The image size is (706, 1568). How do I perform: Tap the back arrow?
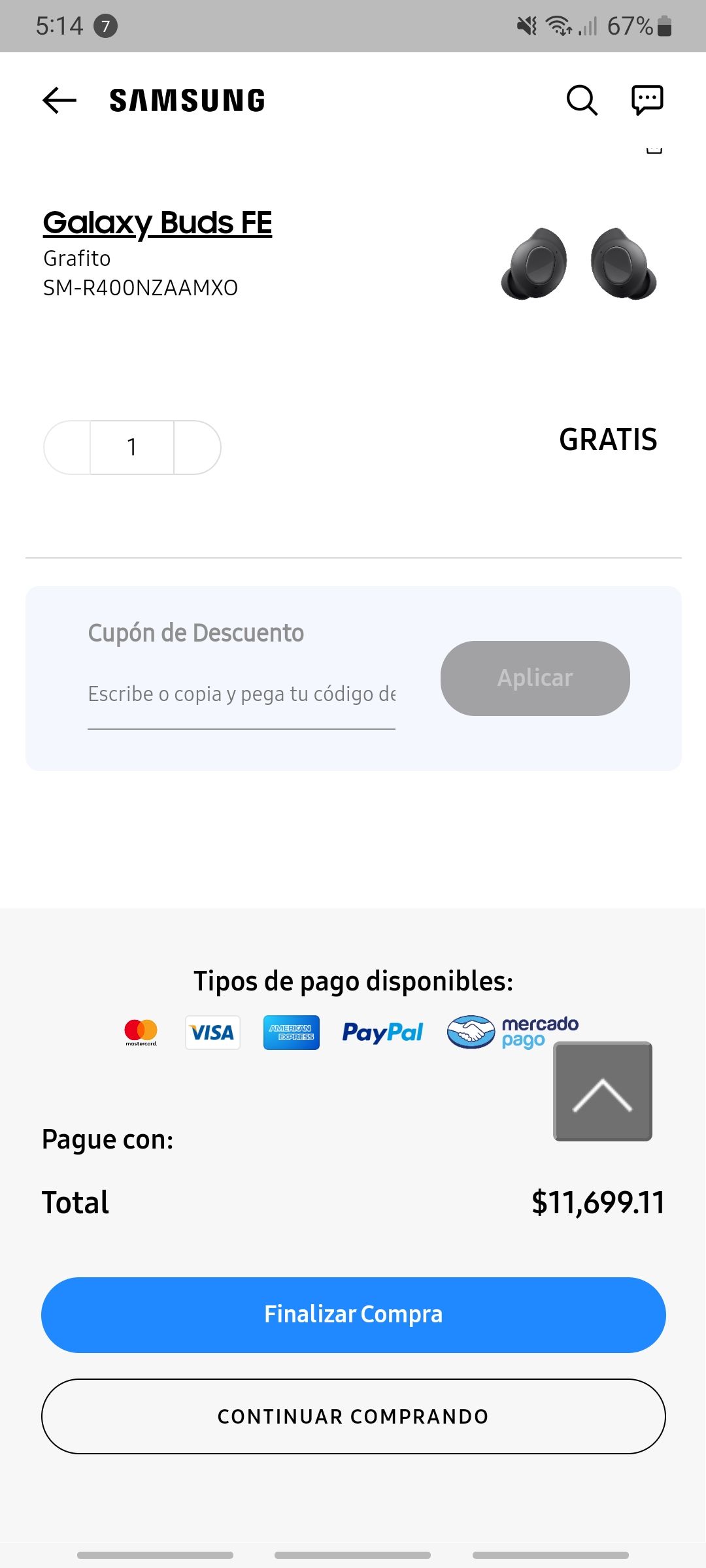click(x=58, y=100)
